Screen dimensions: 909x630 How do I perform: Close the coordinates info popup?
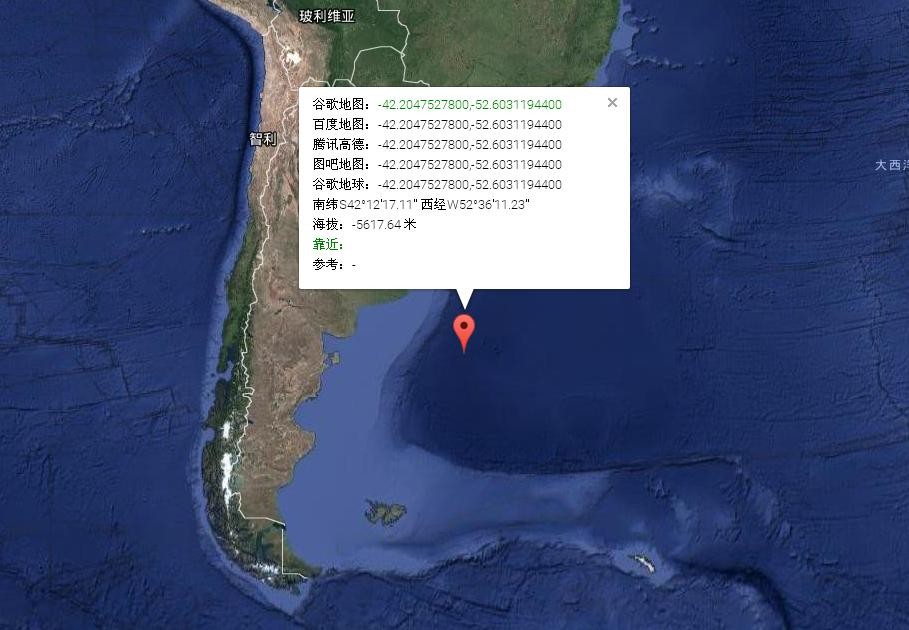(612, 102)
